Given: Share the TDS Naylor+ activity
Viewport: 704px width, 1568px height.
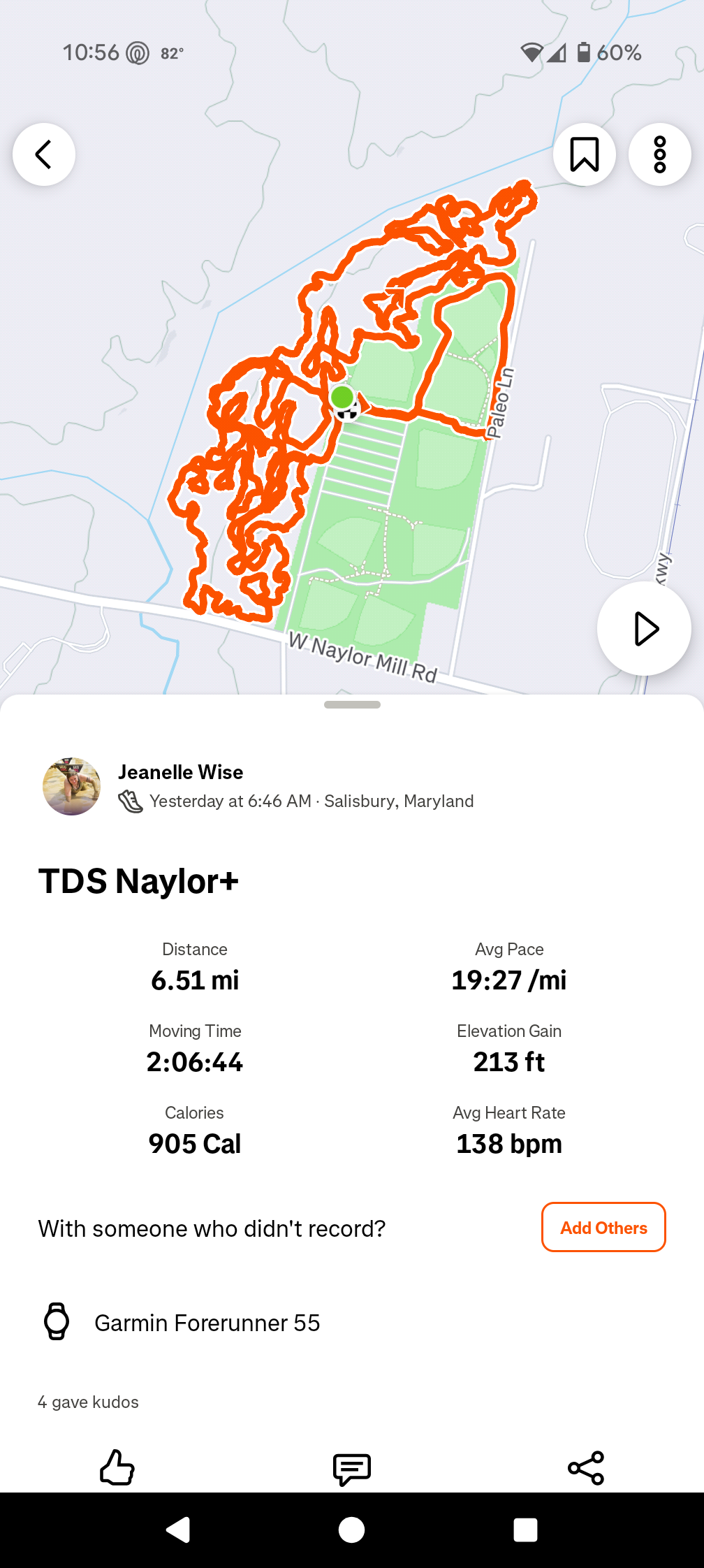Looking at the screenshot, I should tap(586, 1467).
